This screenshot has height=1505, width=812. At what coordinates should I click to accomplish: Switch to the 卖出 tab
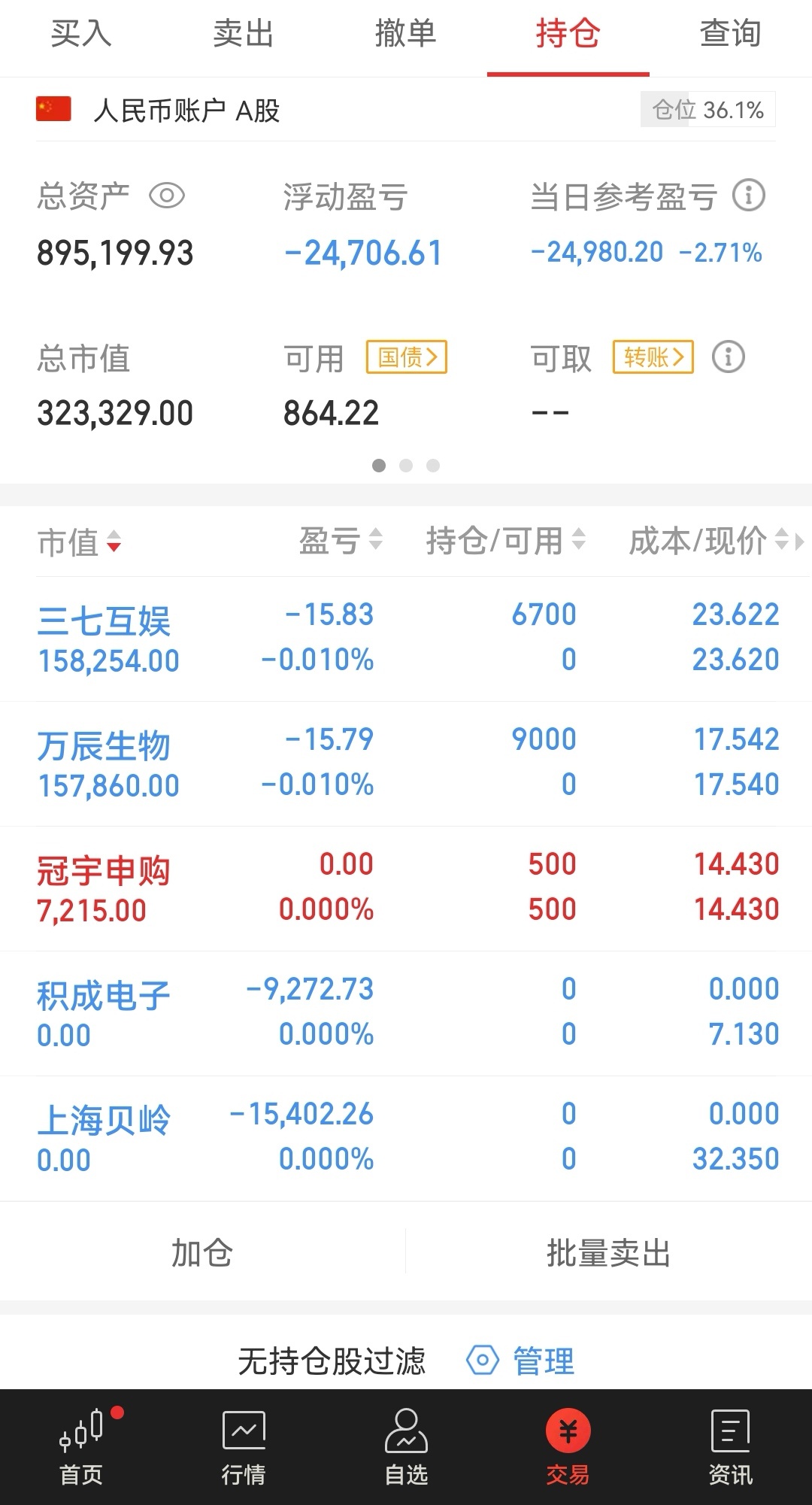click(x=243, y=35)
